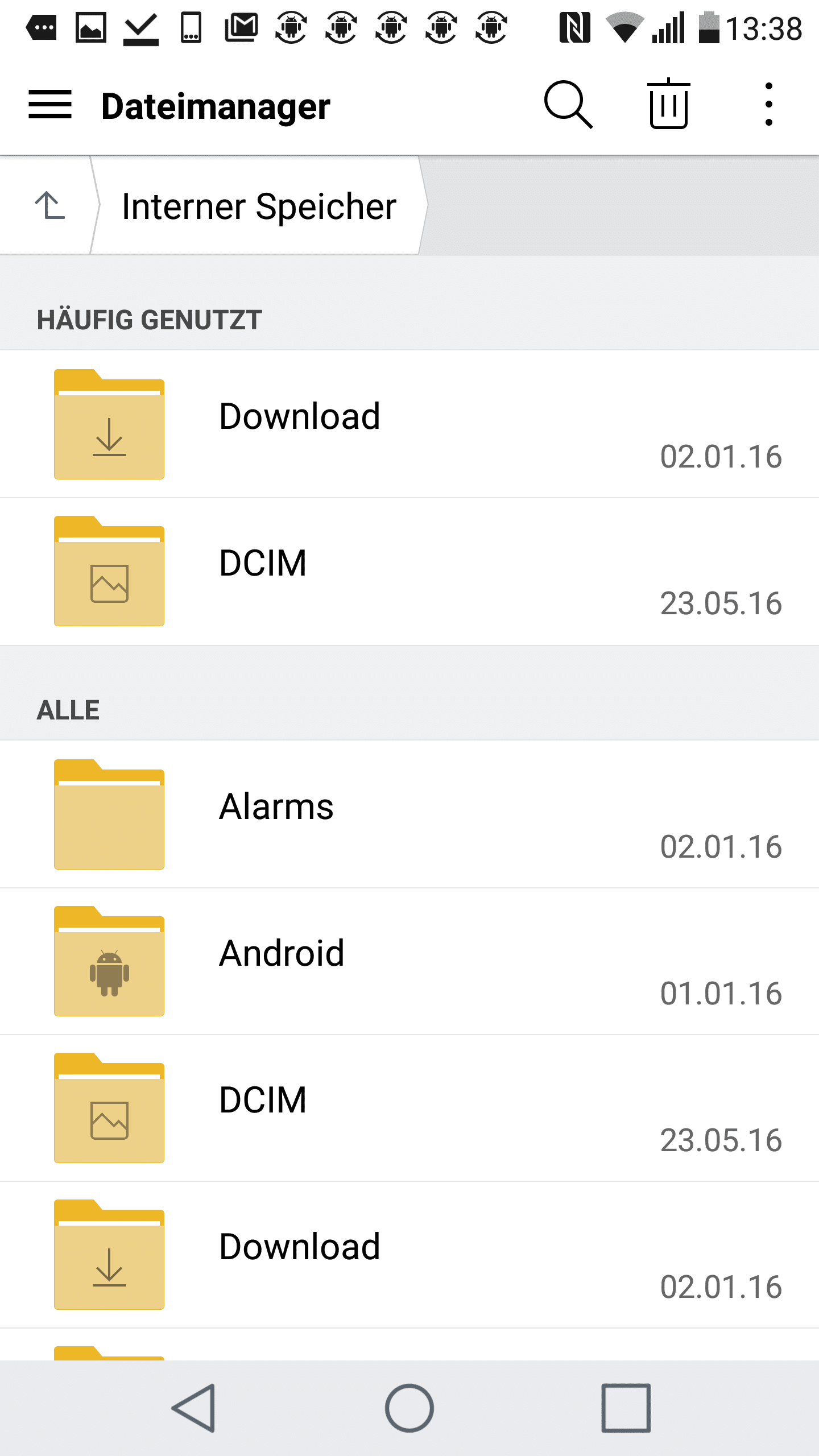
Task: Open the three-dot overflow menu
Action: click(768, 105)
